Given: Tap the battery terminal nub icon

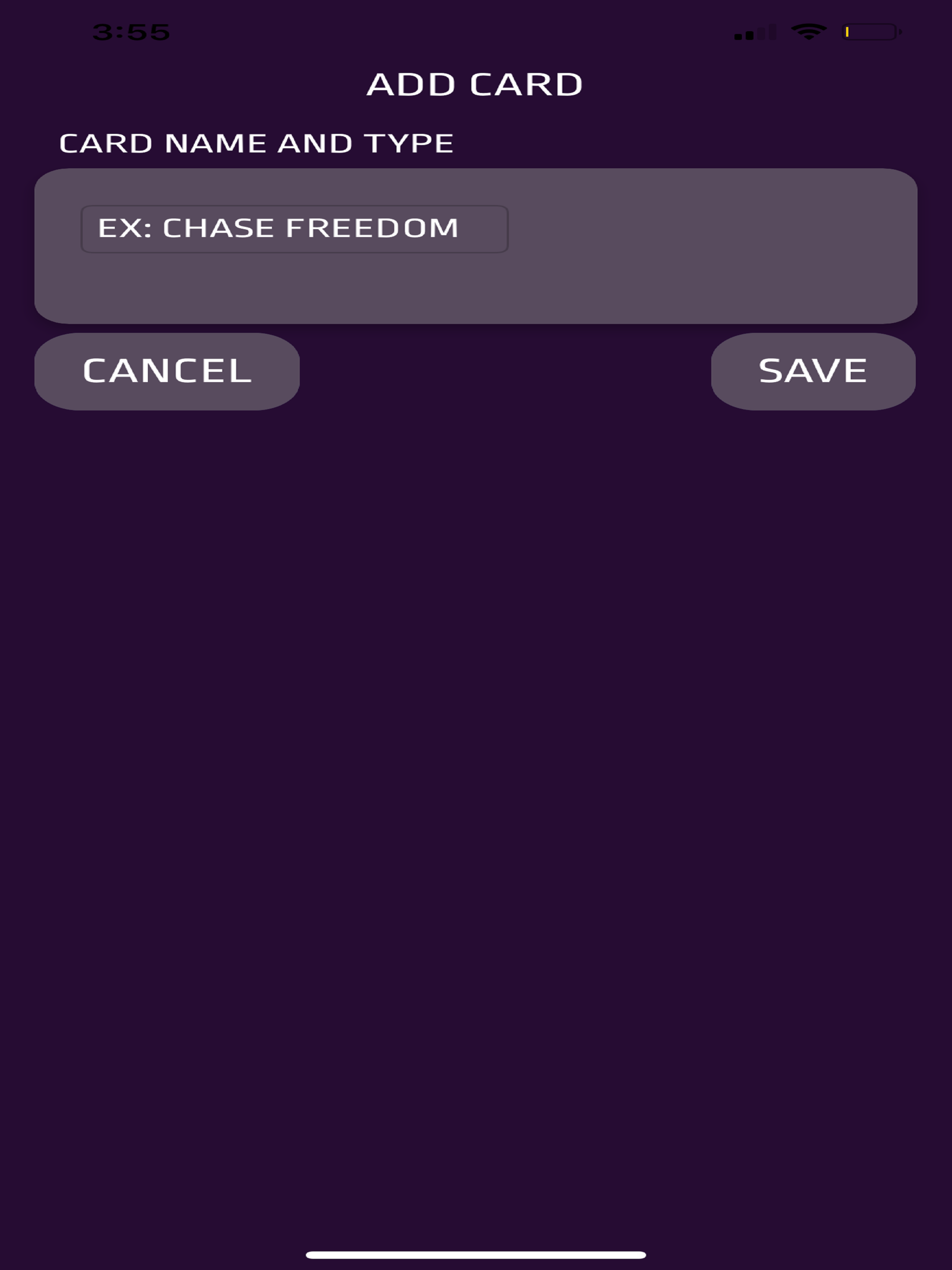Looking at the screenshot, I should tap(901, 33).
